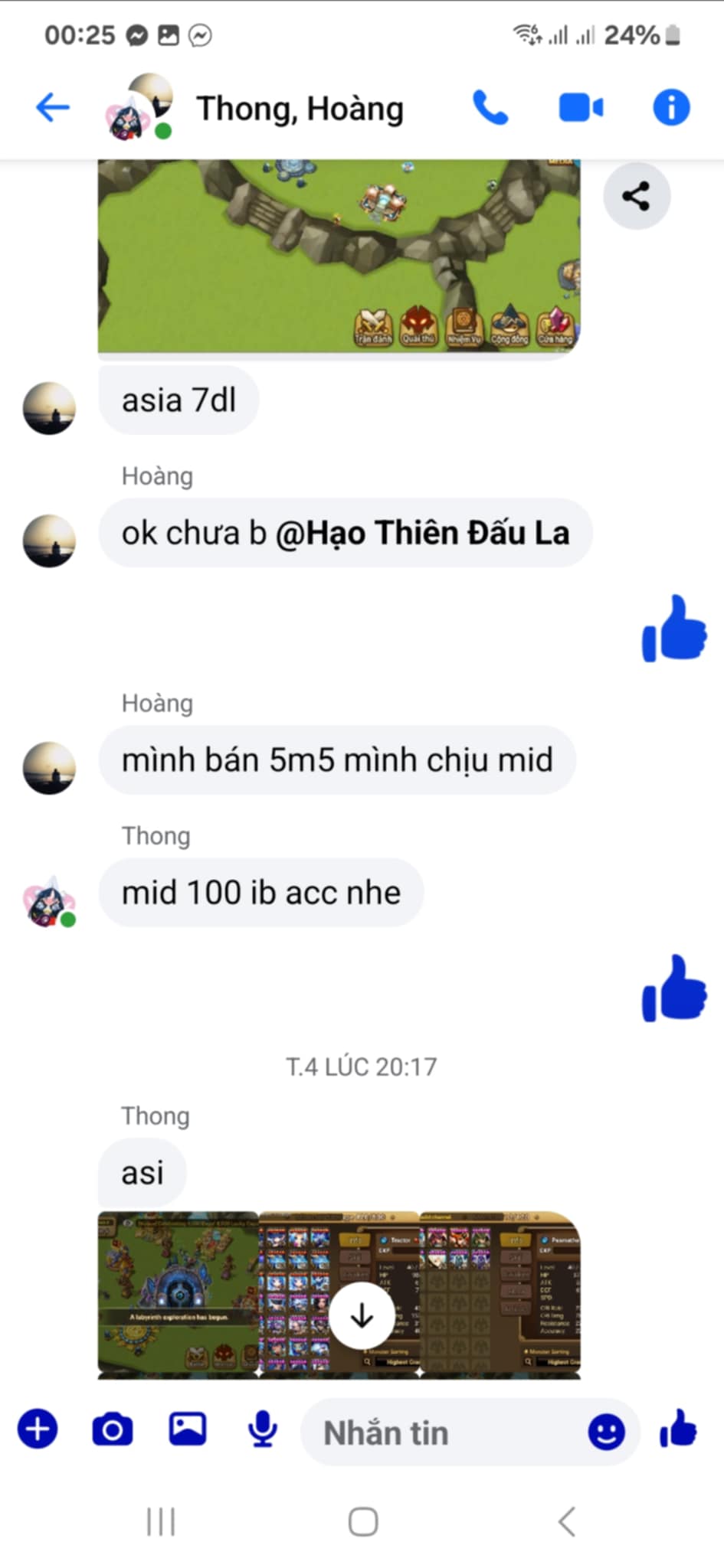Jump to the latest messages with down arrow
Viewport: 724px width, 1568px height.
pos(362,1315)
